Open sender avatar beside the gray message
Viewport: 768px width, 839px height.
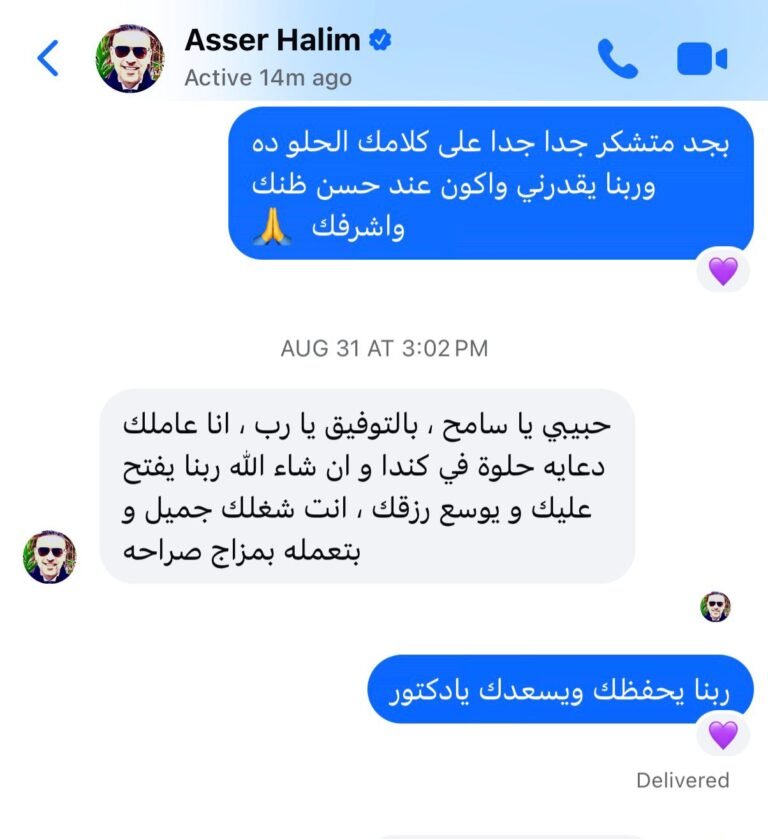click(49, 556)
